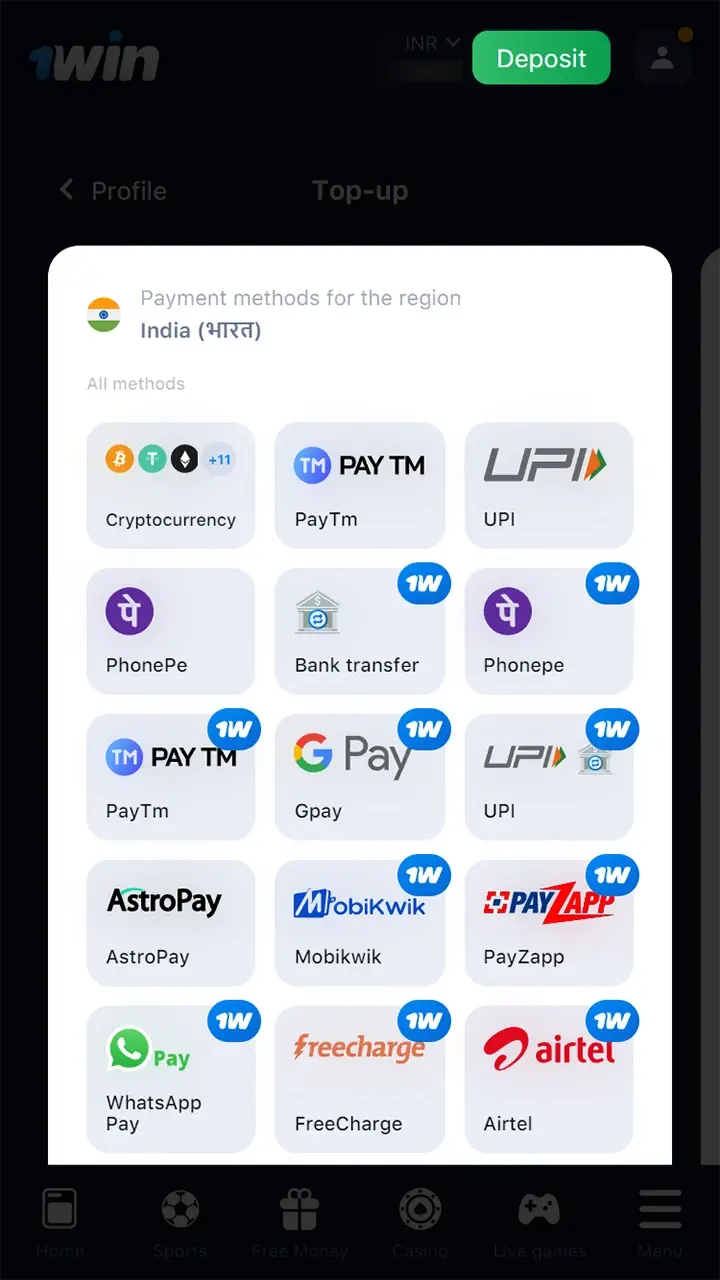Go back to Profile
Viewport: 720px width, 1280px height.
click(x=113, y=190)
